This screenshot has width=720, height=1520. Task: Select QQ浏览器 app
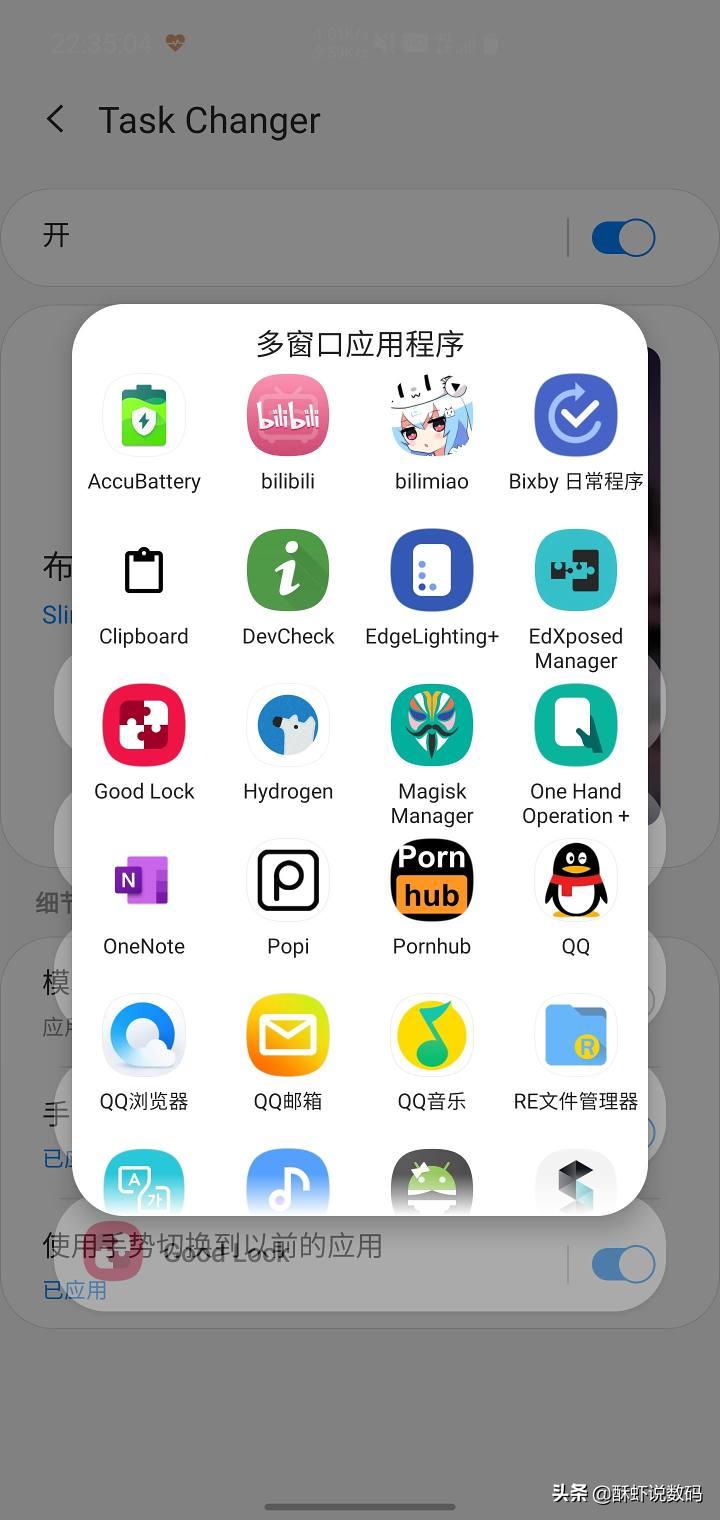point(144,1036)
